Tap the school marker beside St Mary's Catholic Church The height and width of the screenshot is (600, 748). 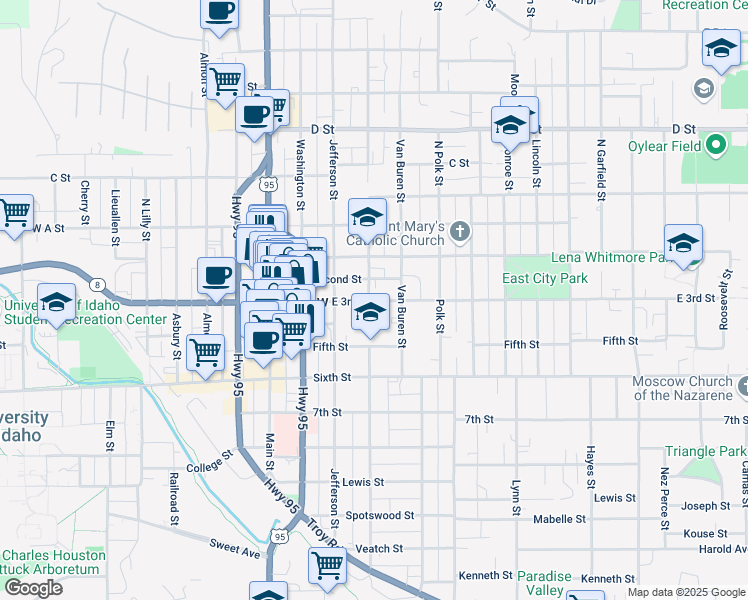point(367,220)
